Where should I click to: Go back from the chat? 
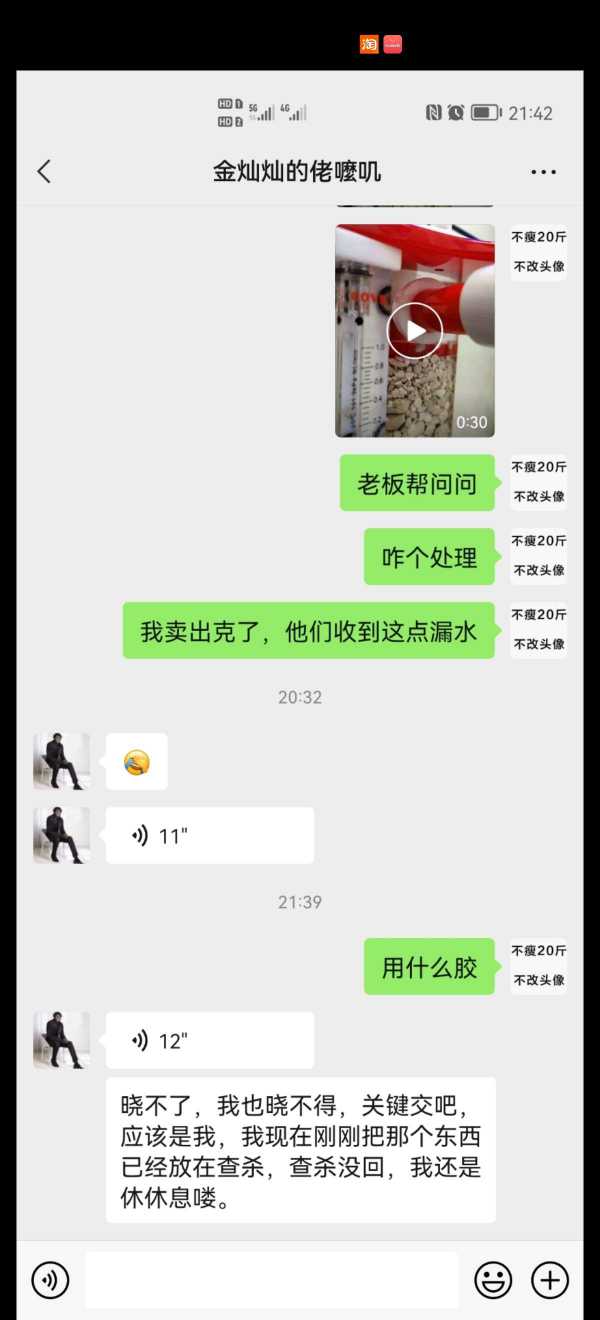(x=44, y=171)
